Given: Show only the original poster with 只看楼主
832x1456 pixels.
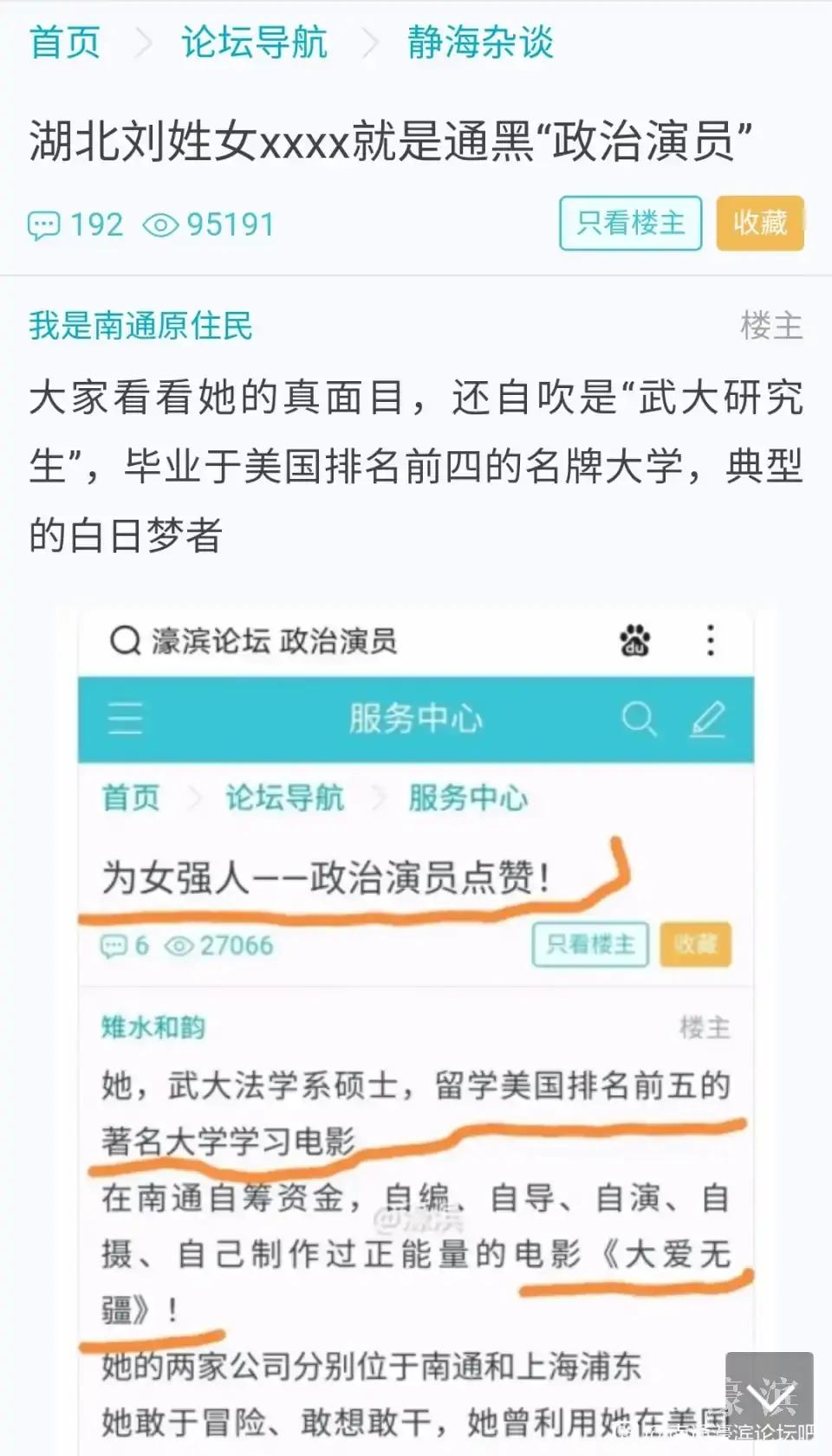Looking at the screenshot, I should click(630, 223).
